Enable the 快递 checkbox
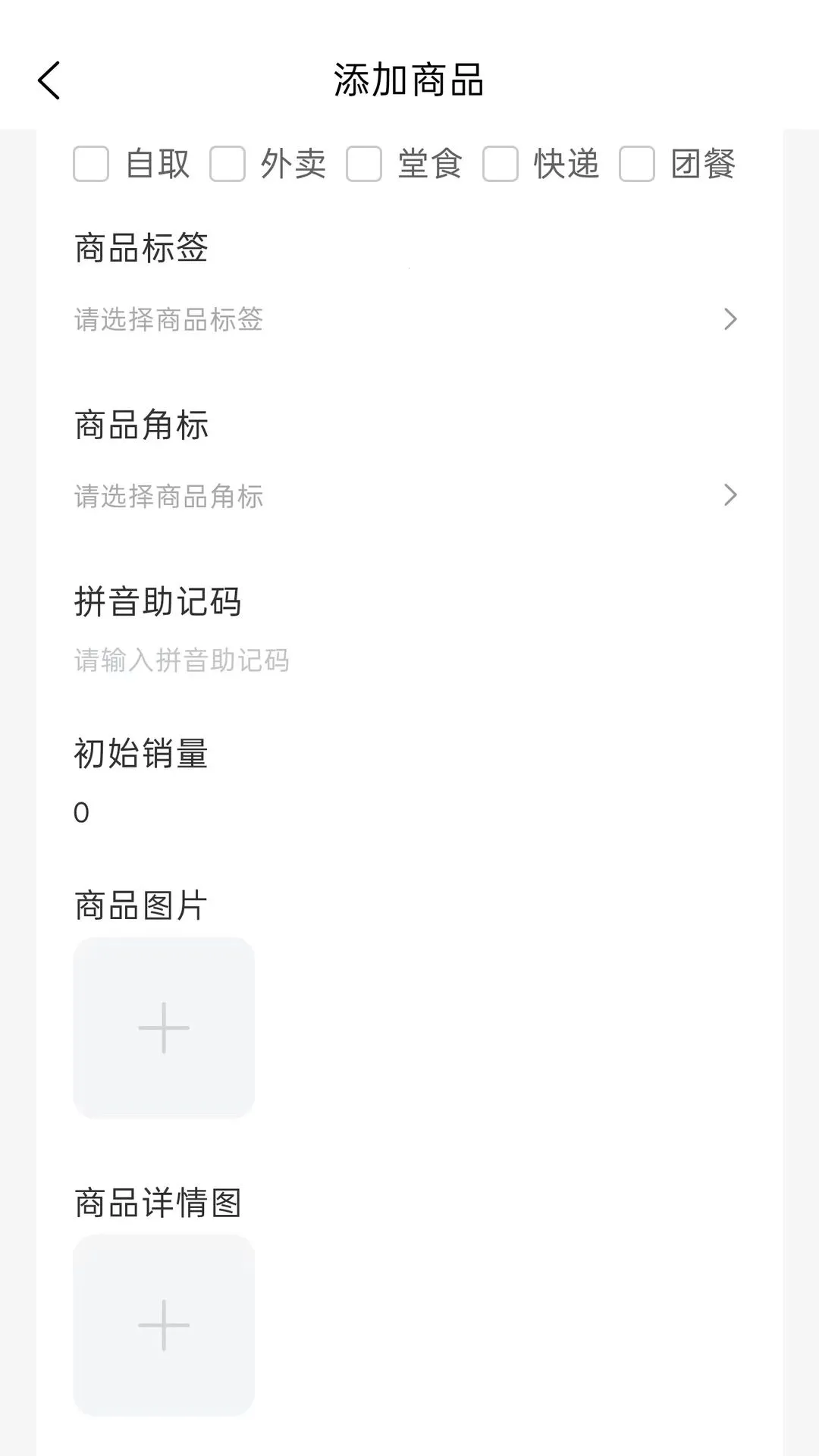The image size is (819, 1456). click(500, 164)
